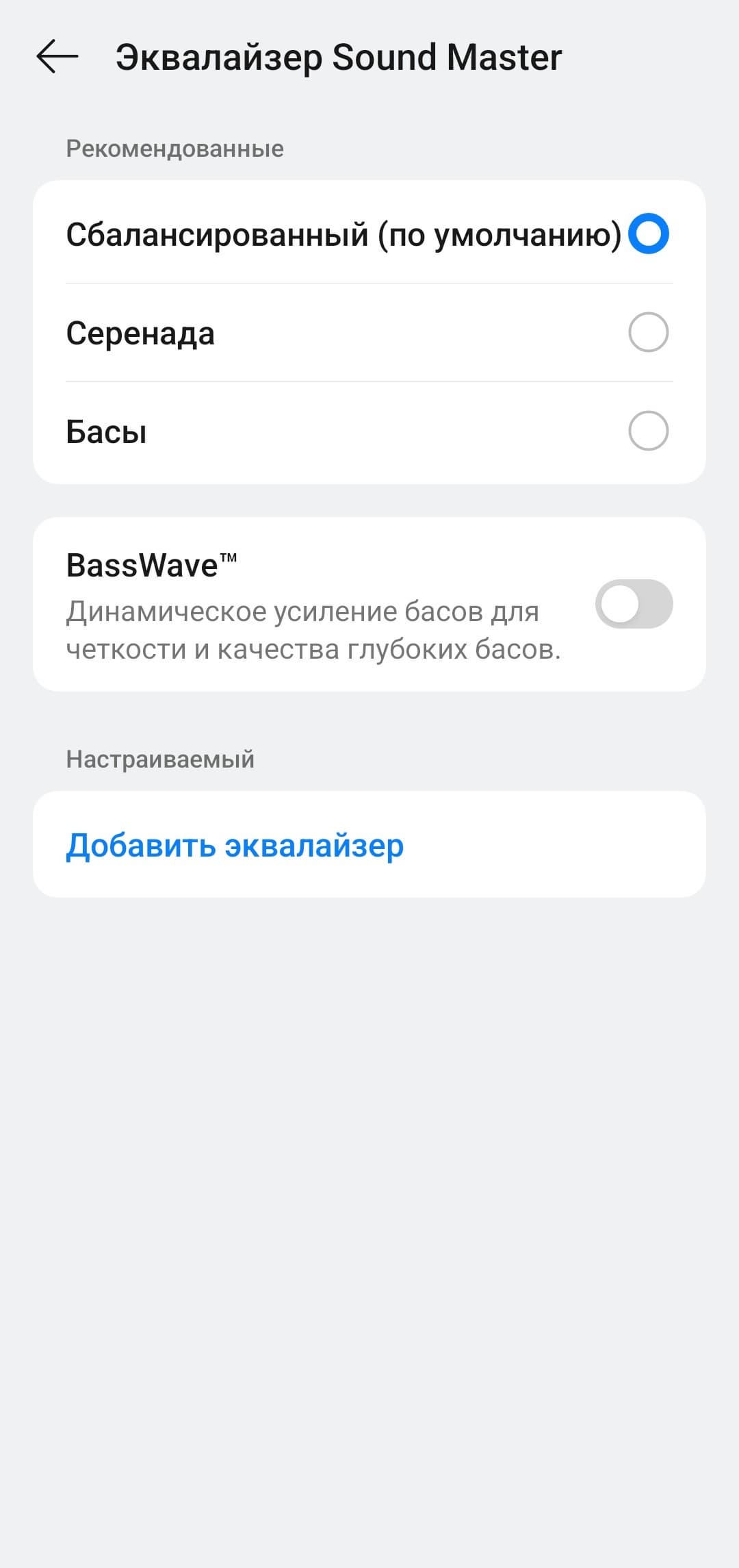Go back from Эквалайзер Sound Master
The width and height of the screenshot is (739, 1568).
click(x=57, y=56)
